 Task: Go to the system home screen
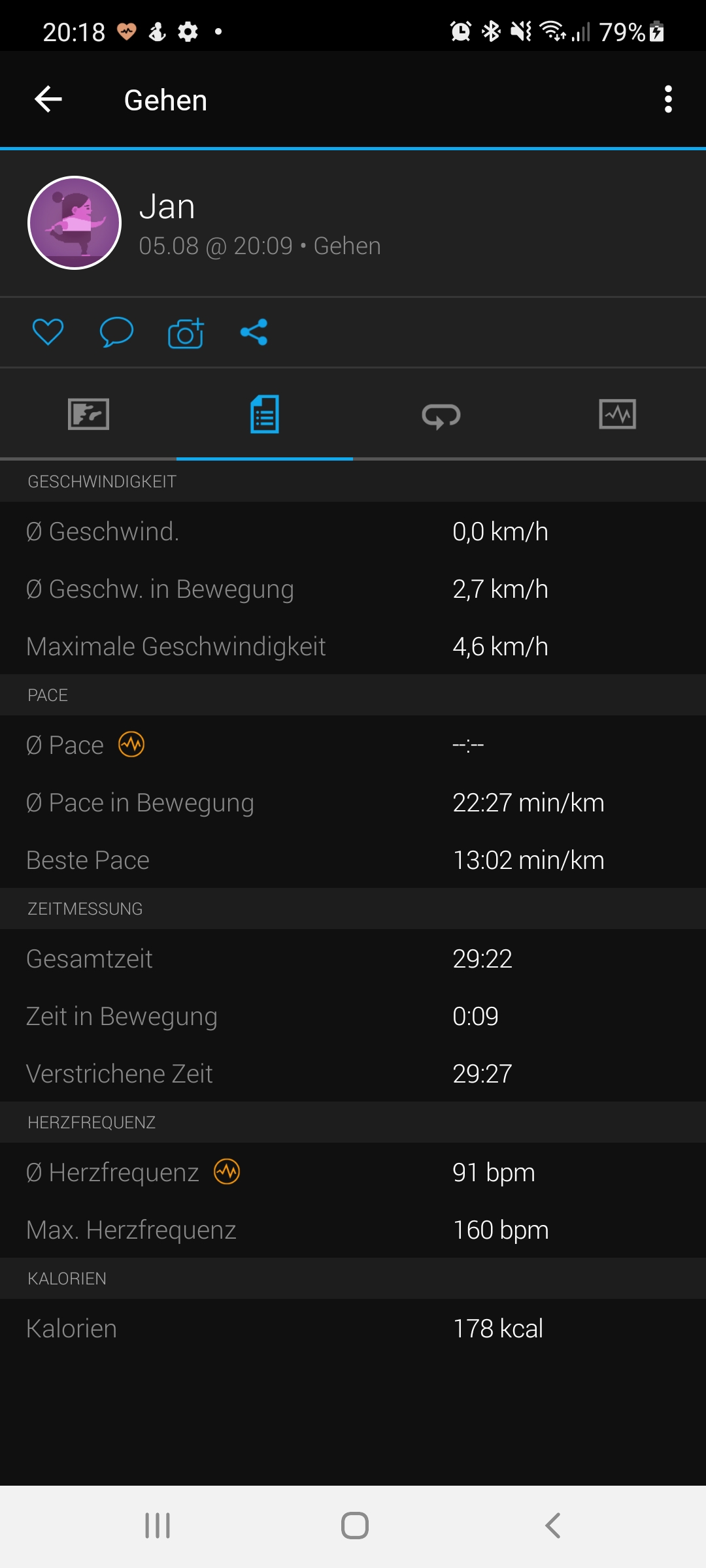coord(354,1526)
